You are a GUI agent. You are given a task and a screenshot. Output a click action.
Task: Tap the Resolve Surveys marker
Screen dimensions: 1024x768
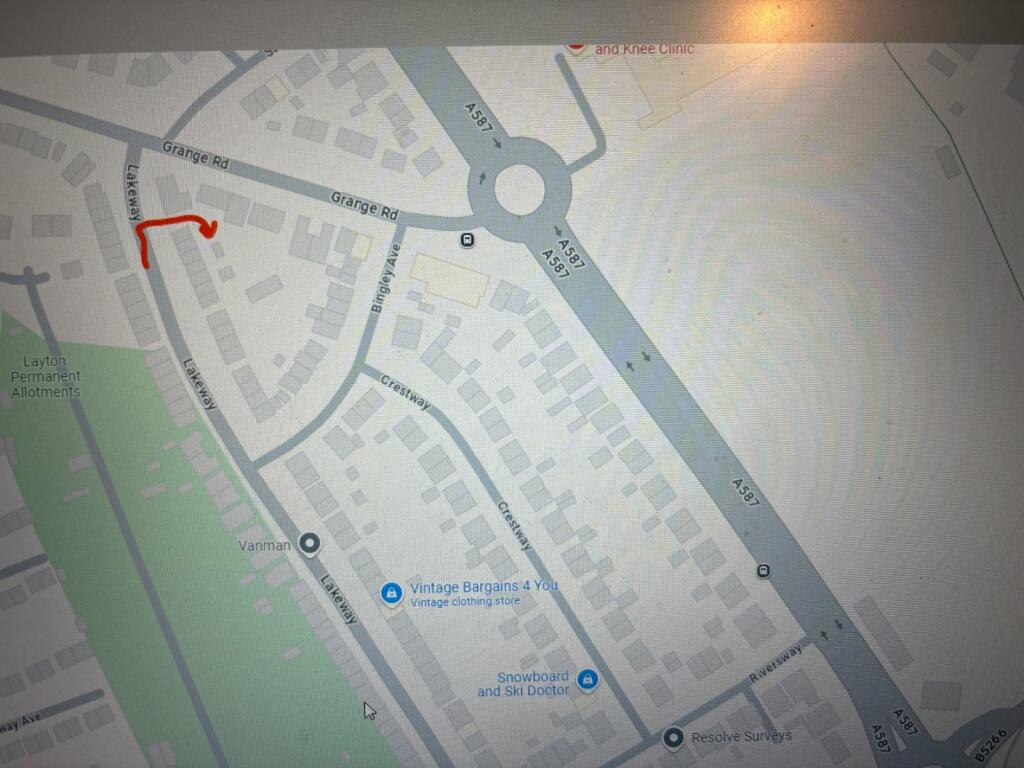tap(674, 738)
